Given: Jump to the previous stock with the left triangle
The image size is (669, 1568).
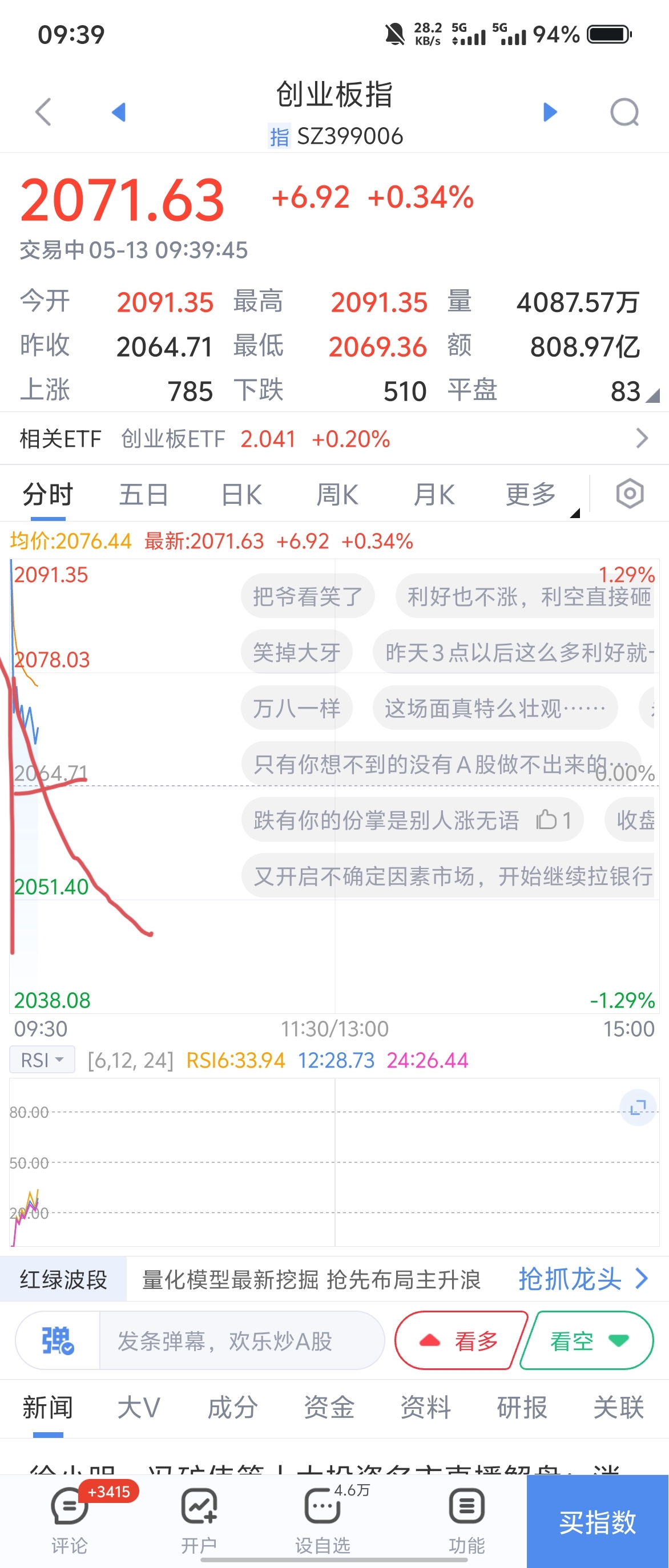Looking at the screenshot, I should [119, 112].
